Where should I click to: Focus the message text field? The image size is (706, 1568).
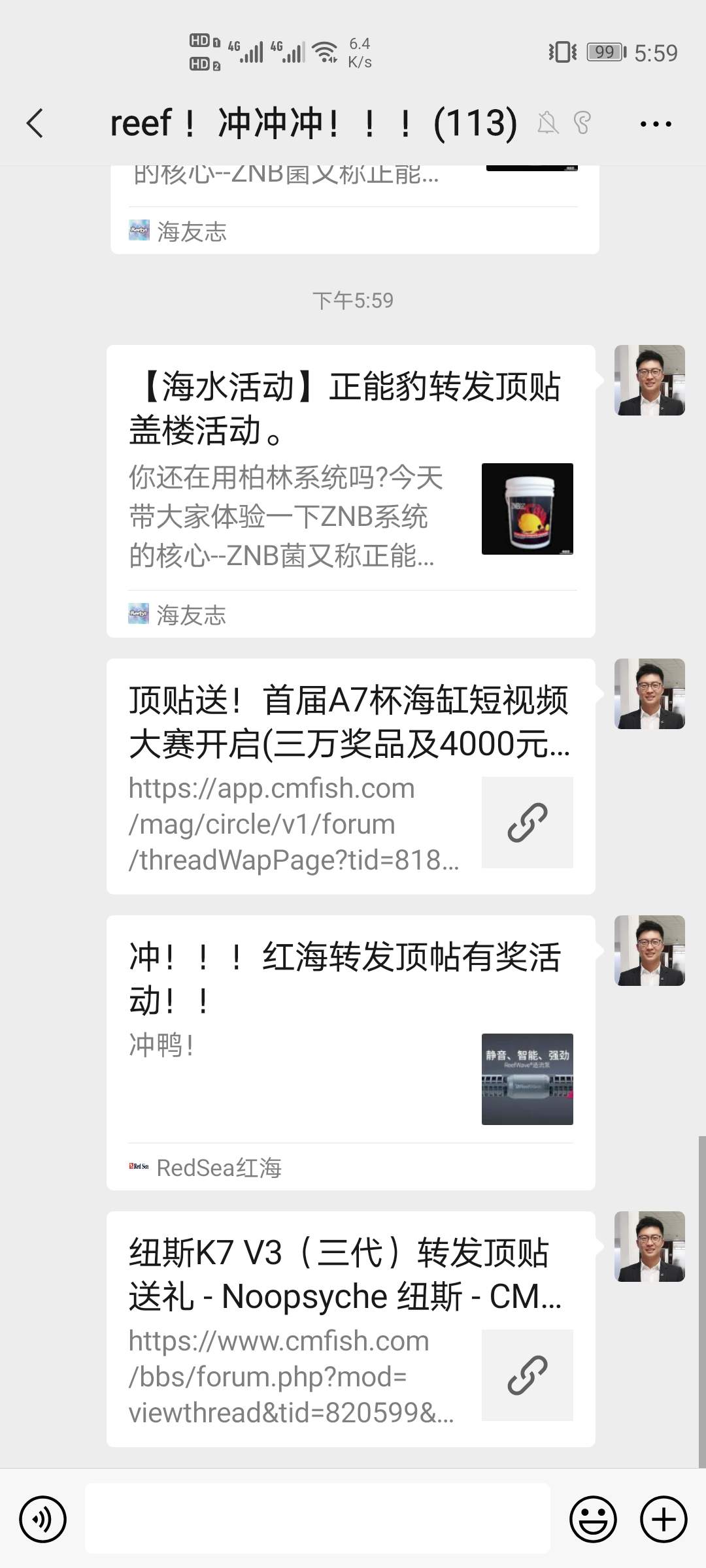point(318,1518)
